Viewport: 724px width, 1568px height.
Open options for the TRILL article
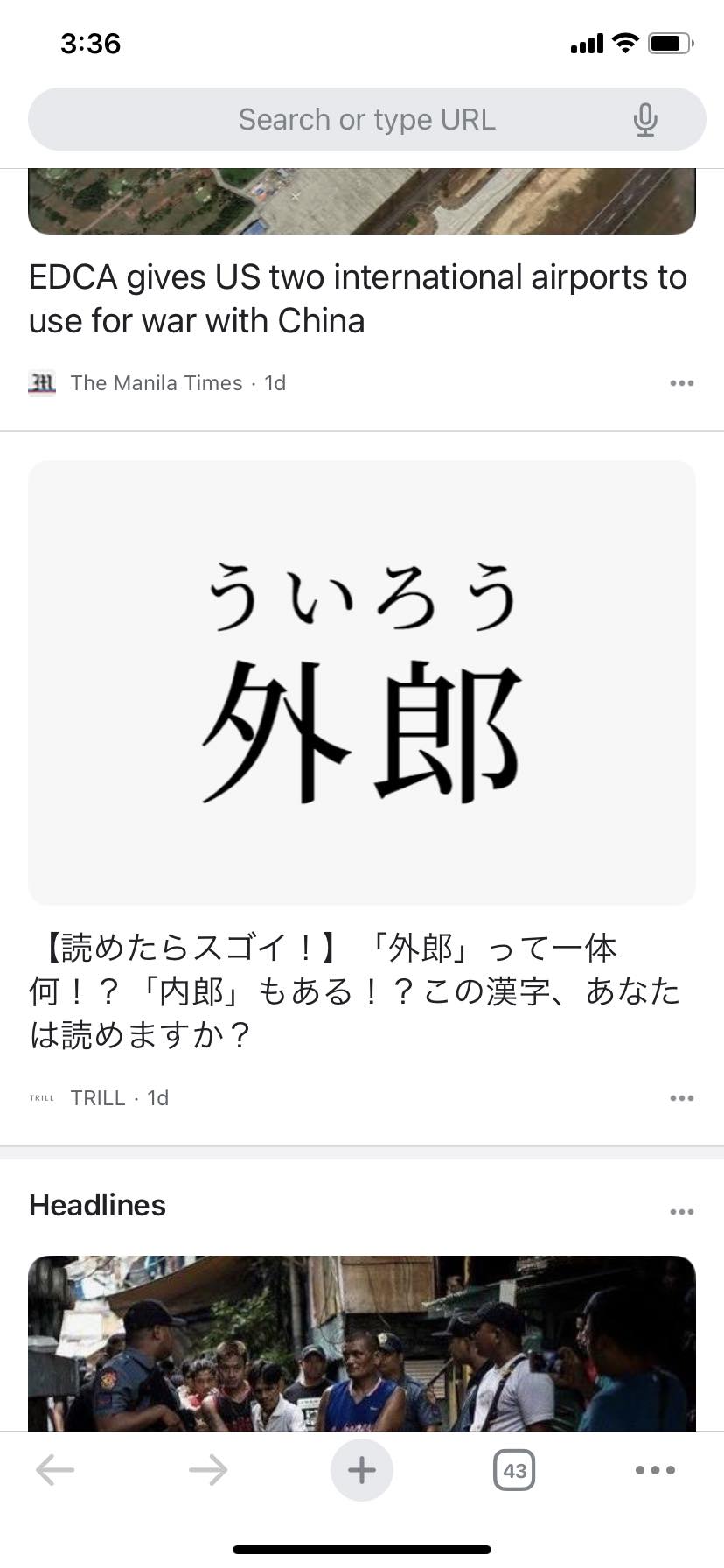point(681,1098)
